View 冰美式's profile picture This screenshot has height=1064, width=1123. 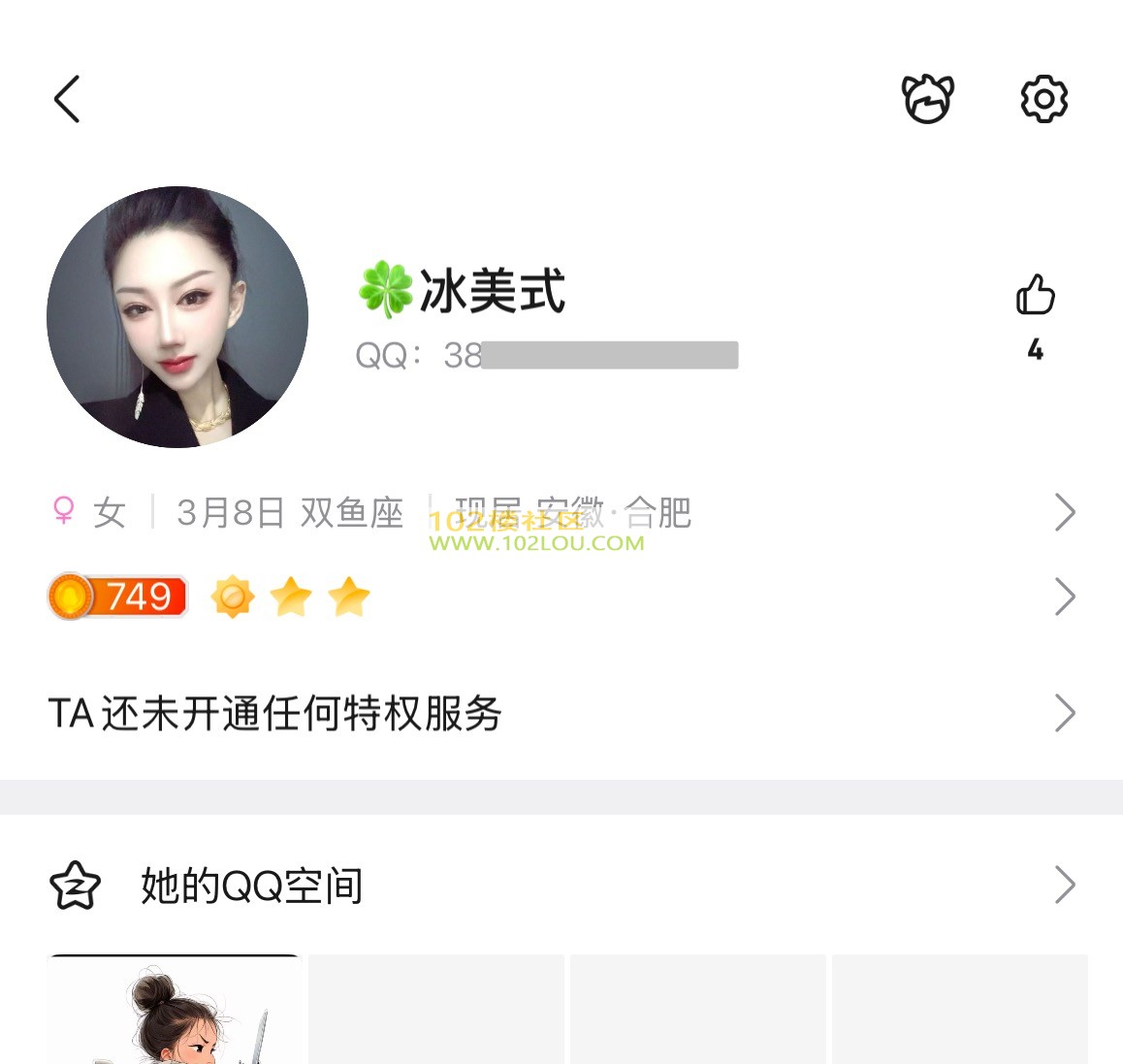177,317
